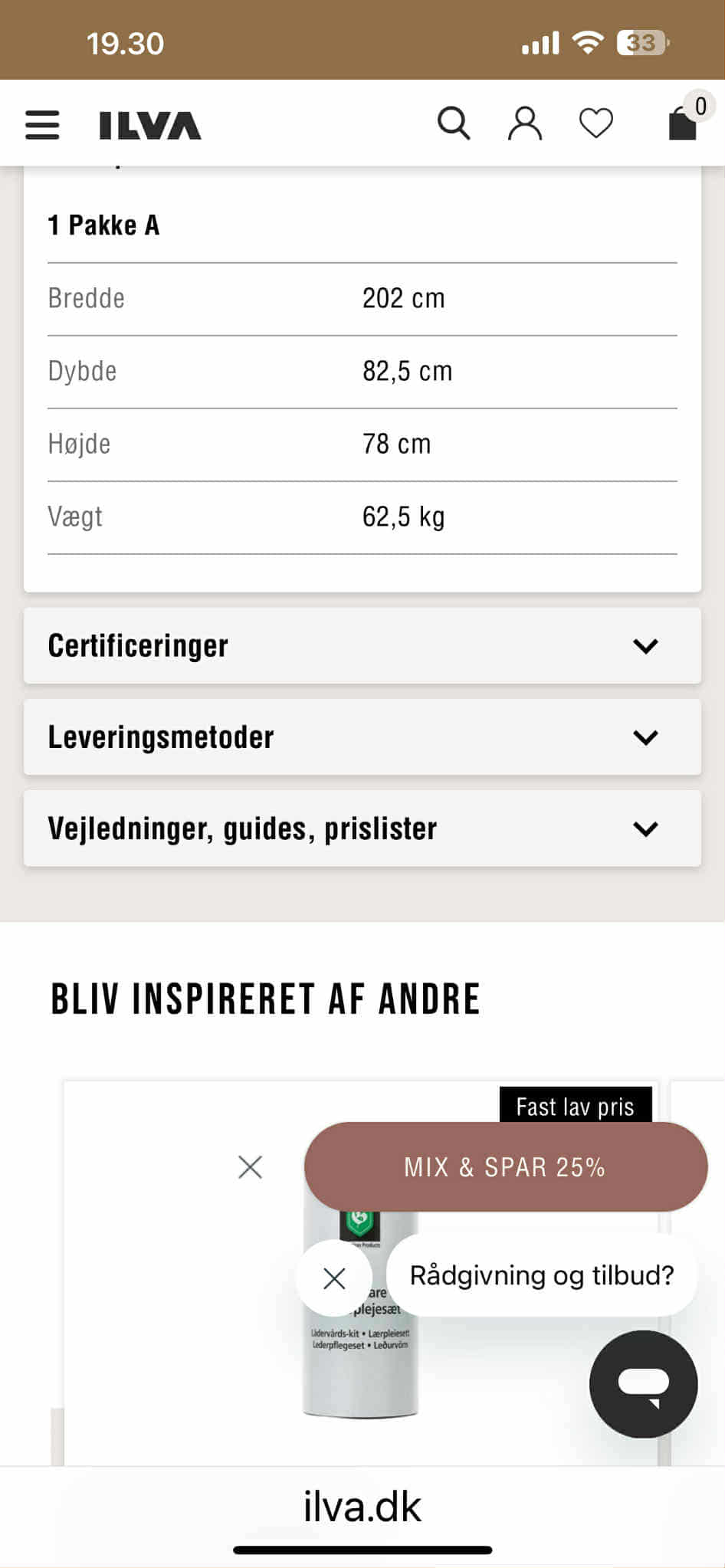Select the MIX & SPAR 25% offer
The height and width of the screenshot is (1568, 725).
click(504, 1167)
